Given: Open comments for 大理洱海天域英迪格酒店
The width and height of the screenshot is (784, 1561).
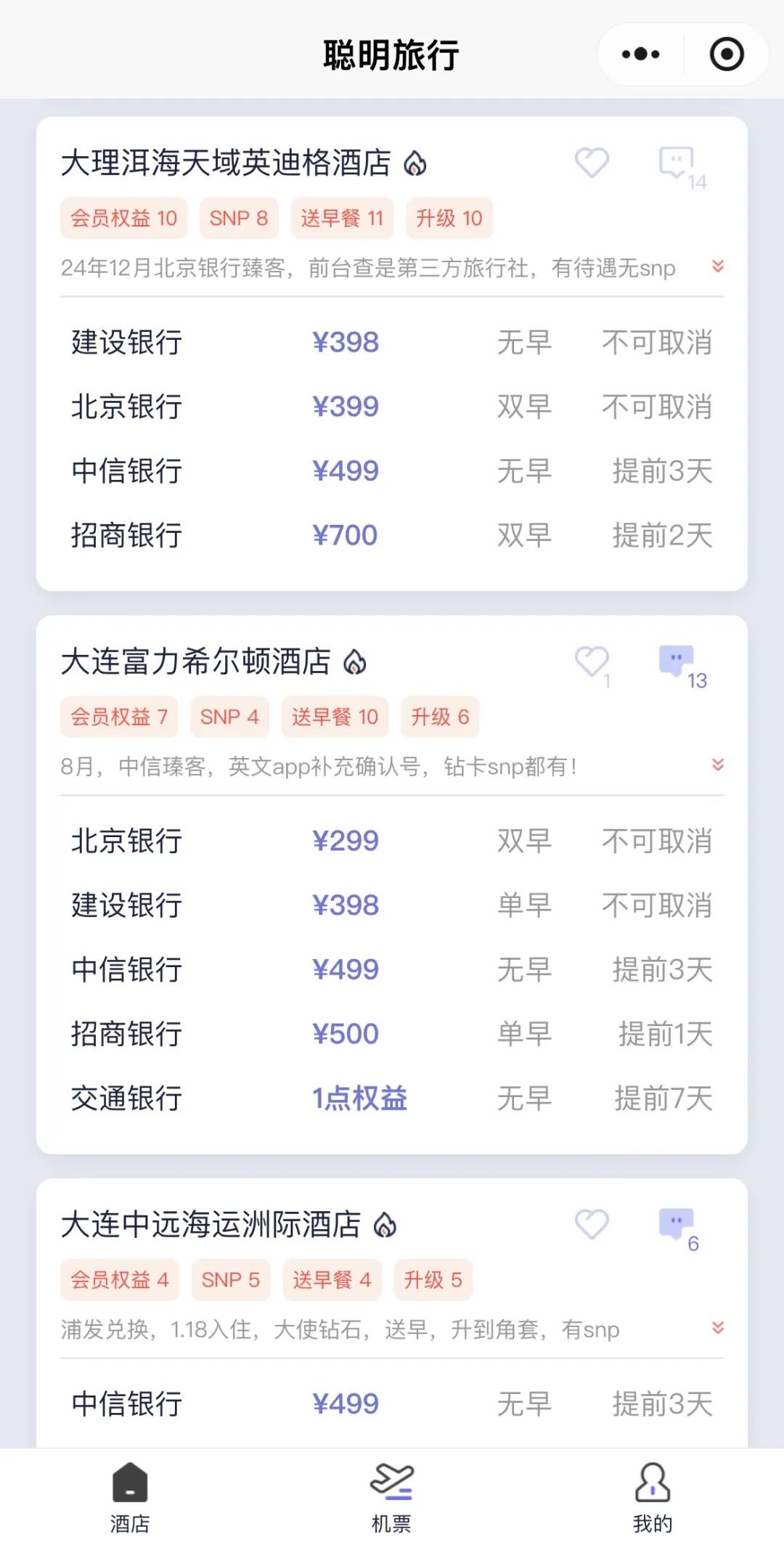Looking at the screenshot, I should pyautogui.click(x=677, y=163).
